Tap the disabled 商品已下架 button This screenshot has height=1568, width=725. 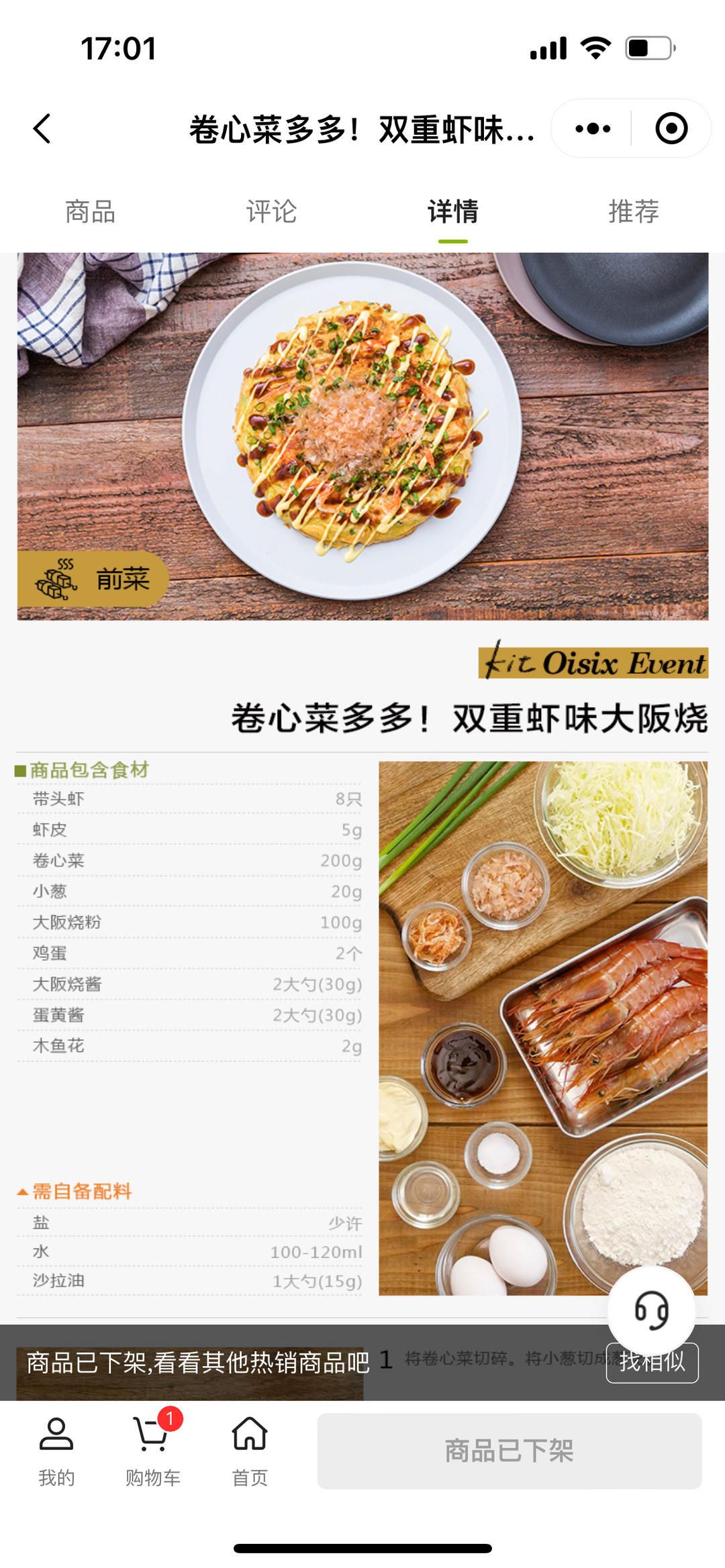point(509,1451)
